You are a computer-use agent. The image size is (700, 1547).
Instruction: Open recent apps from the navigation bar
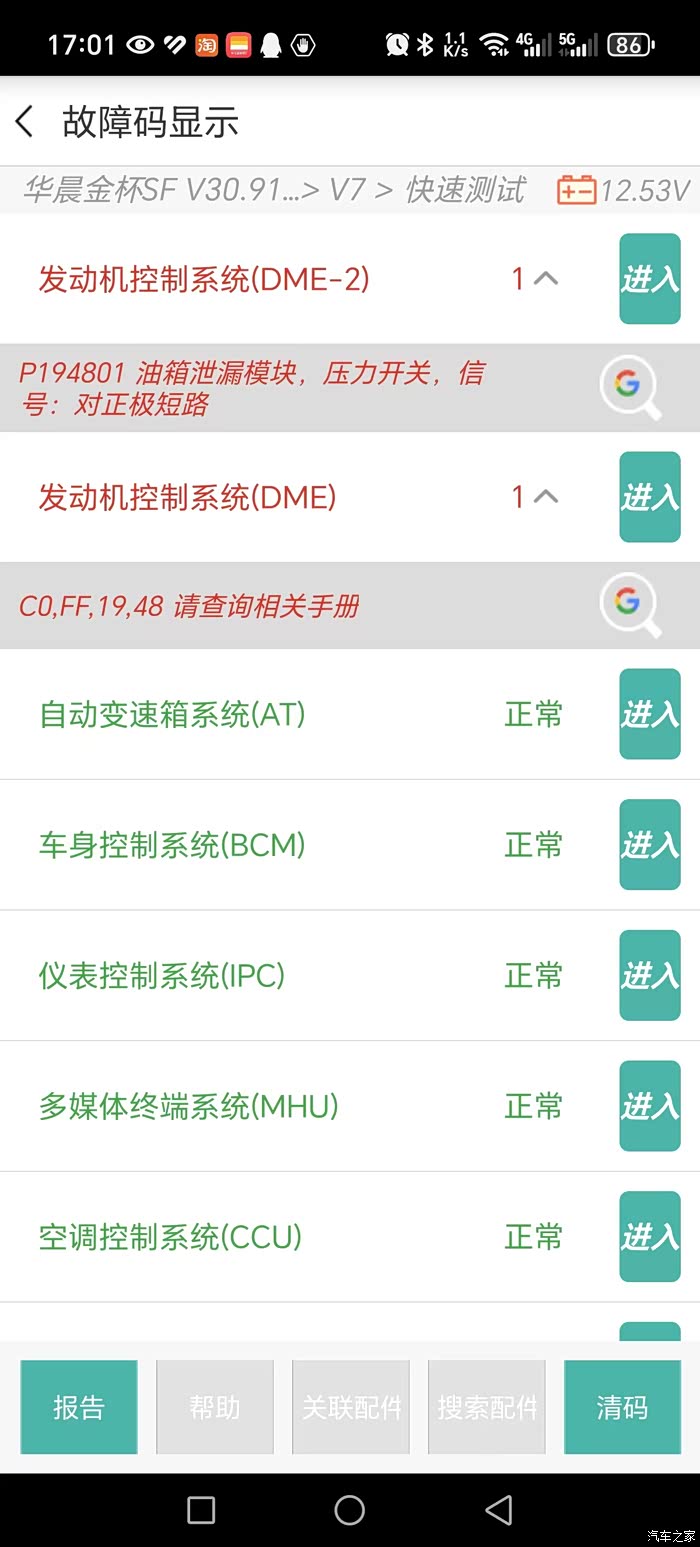201,1509
